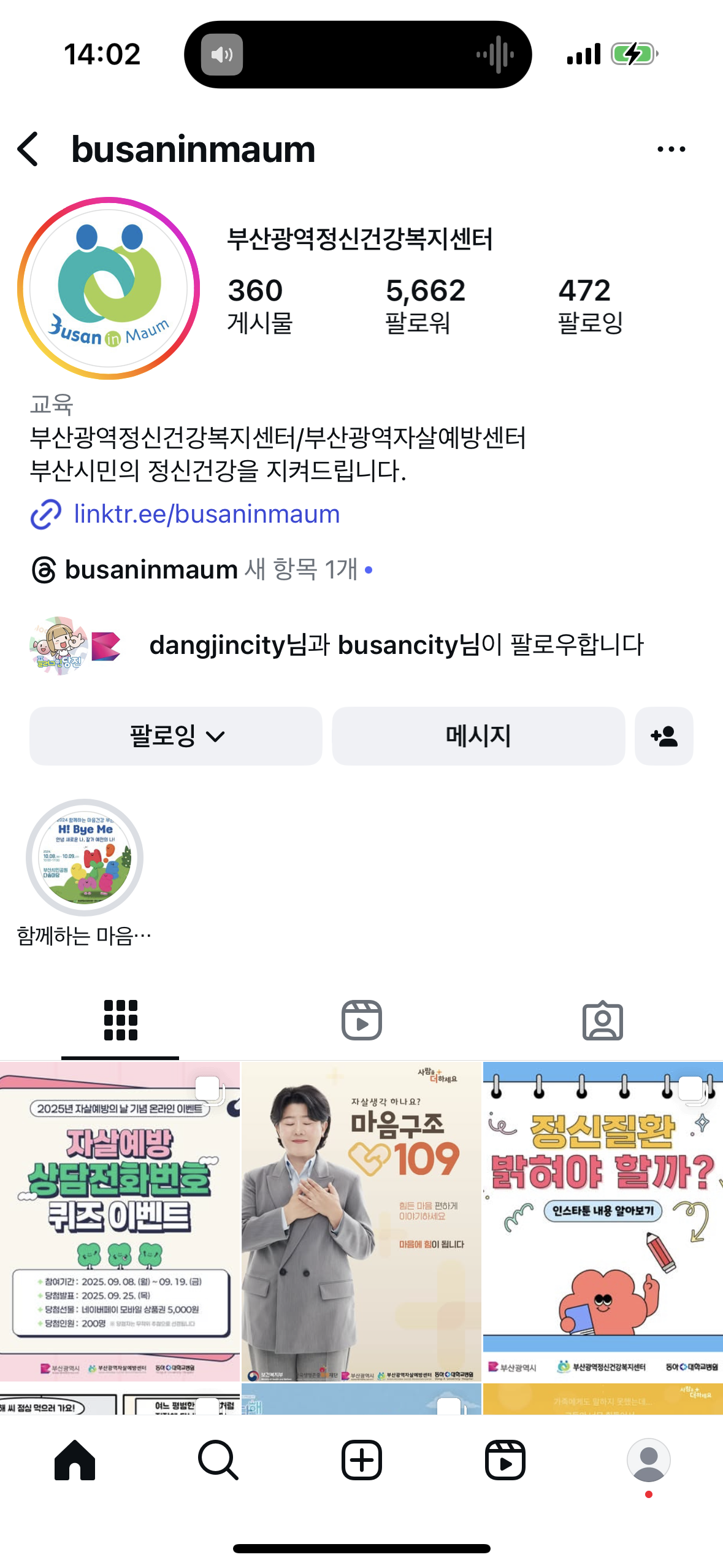Open the linktr.ee/busaninmaum link
The width and height of the screenshot is (723, 1568).
206,514
